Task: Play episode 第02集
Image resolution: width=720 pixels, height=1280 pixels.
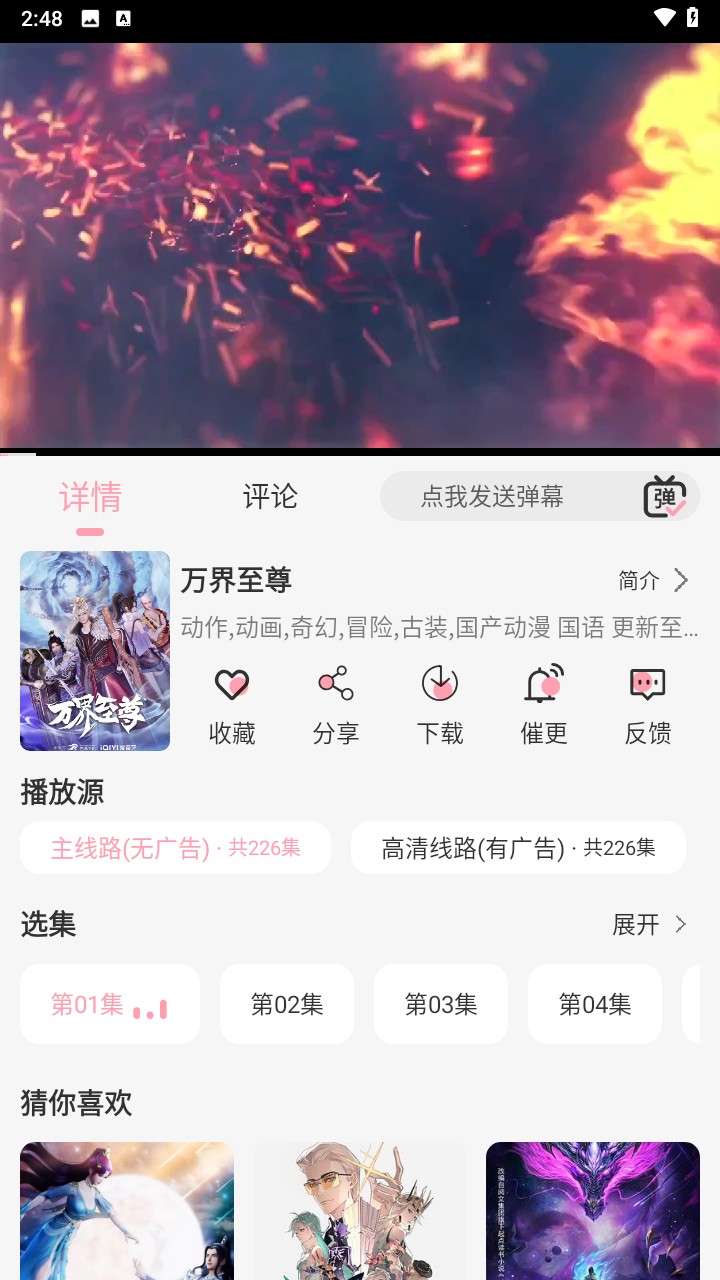Action: 287,1004
